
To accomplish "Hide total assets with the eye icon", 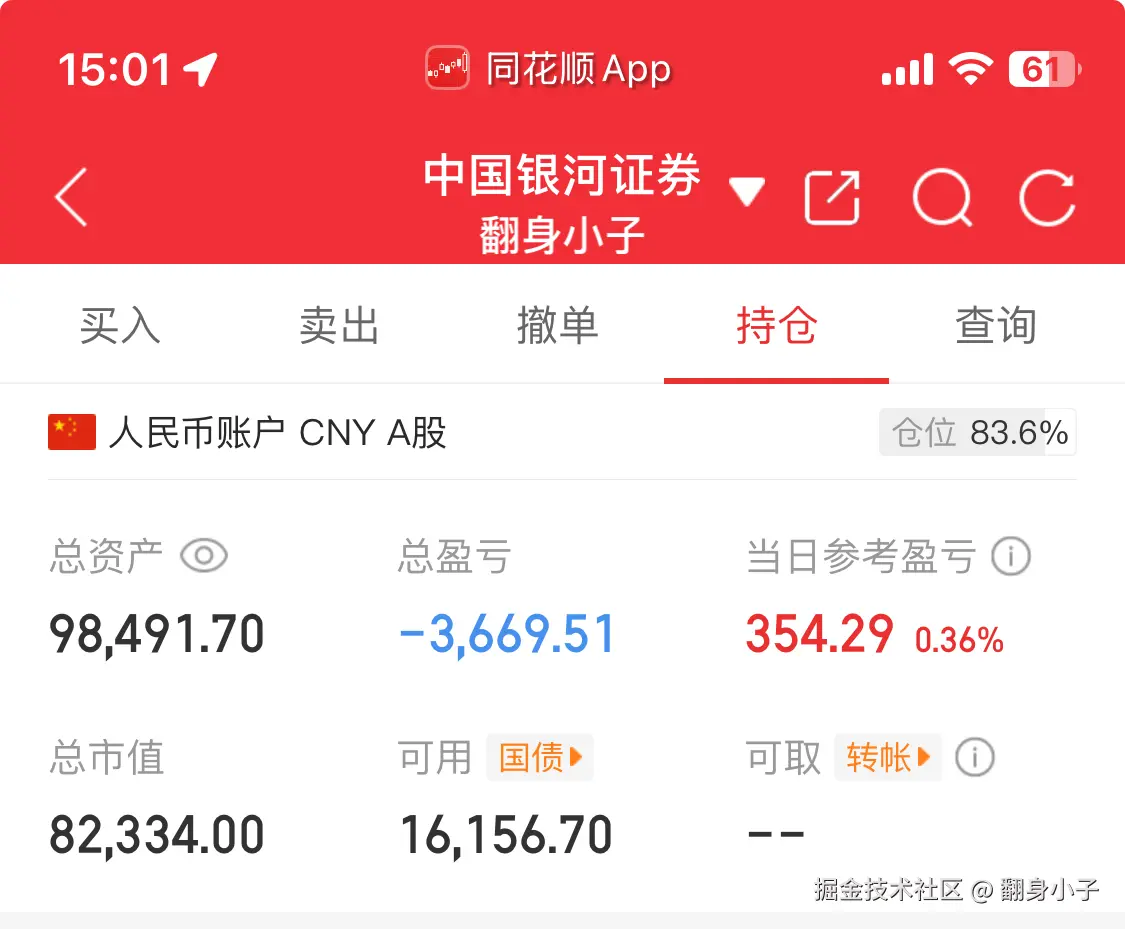I will click(204, 556).
